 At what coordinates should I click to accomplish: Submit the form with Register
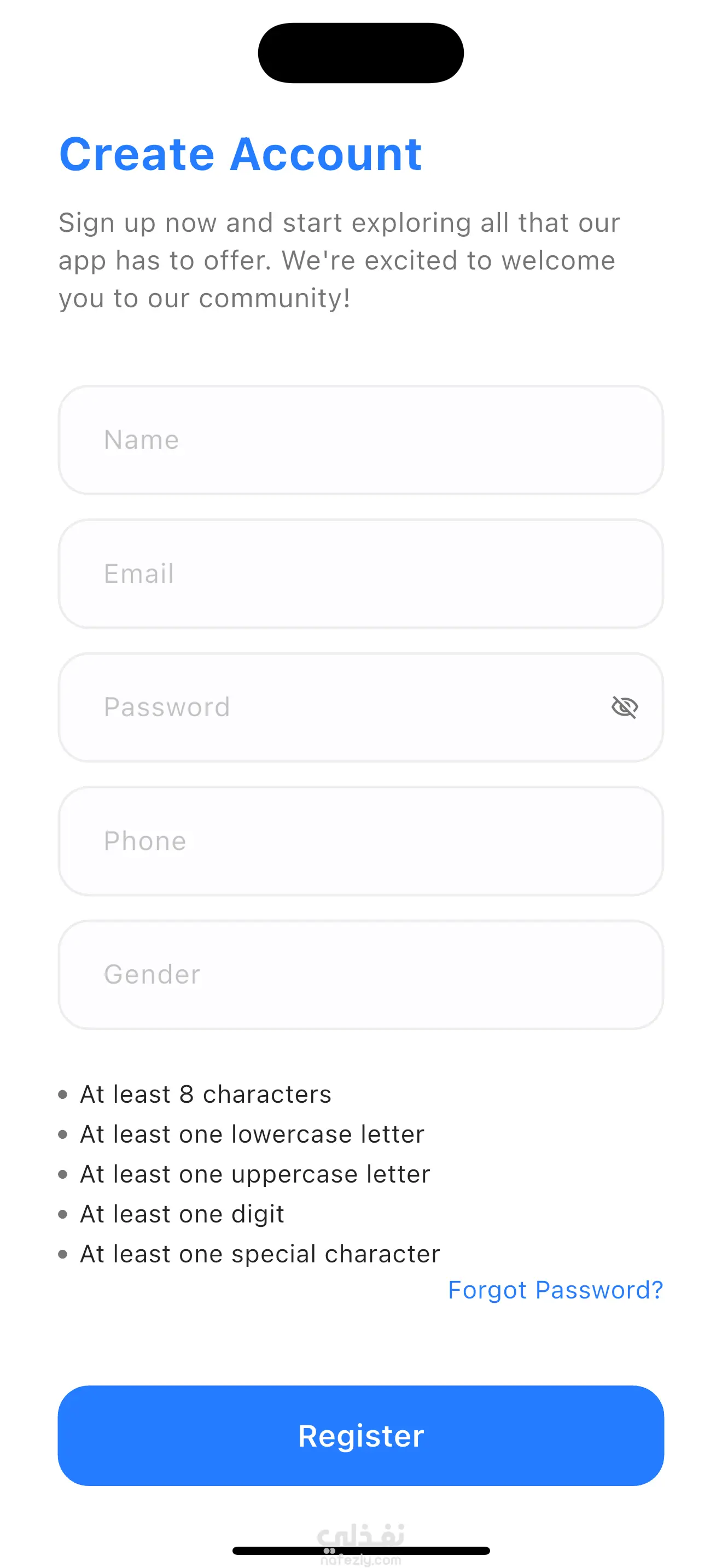(x=360, y=1436)
